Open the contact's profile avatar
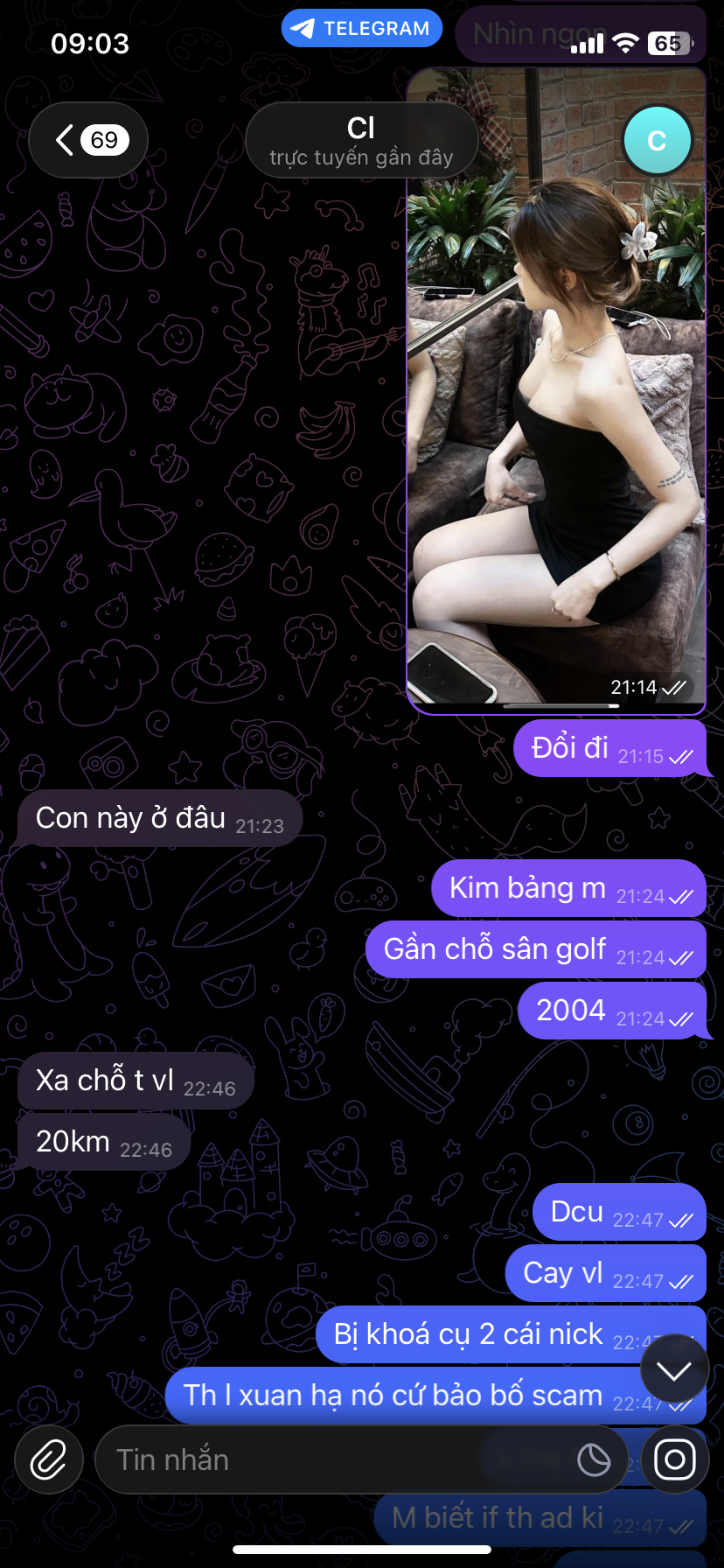 coord(657,140)
